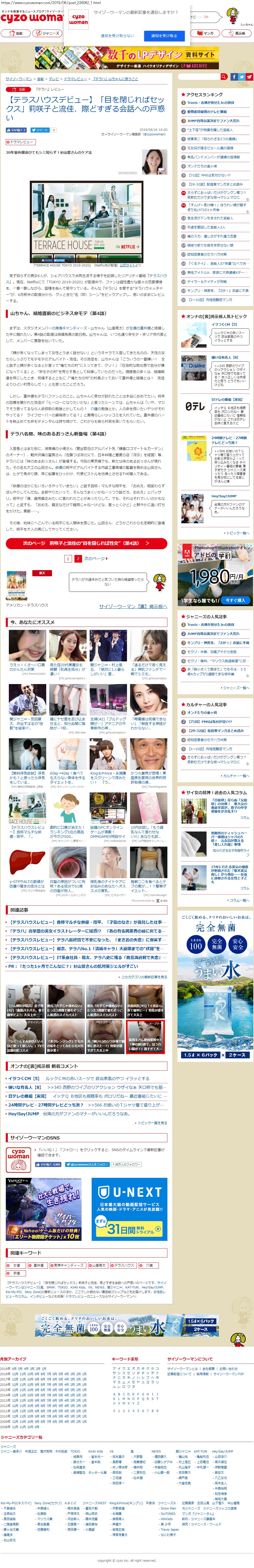Open サイゾーウーマン【裏】掲示板へ link
Viewport: 254px width, 1568px height.
coord(133,606)
